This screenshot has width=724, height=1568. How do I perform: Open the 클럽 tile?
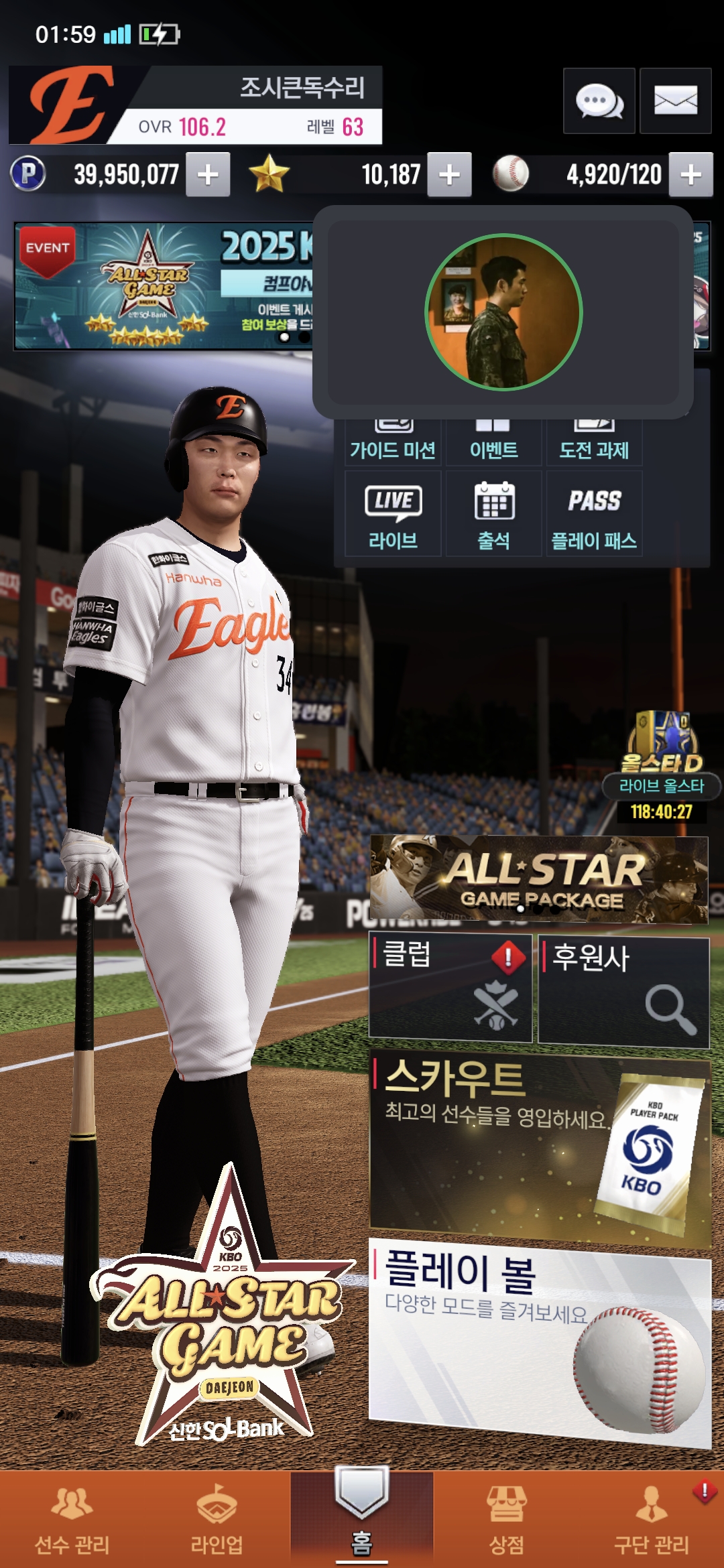(x=450, y=988)
